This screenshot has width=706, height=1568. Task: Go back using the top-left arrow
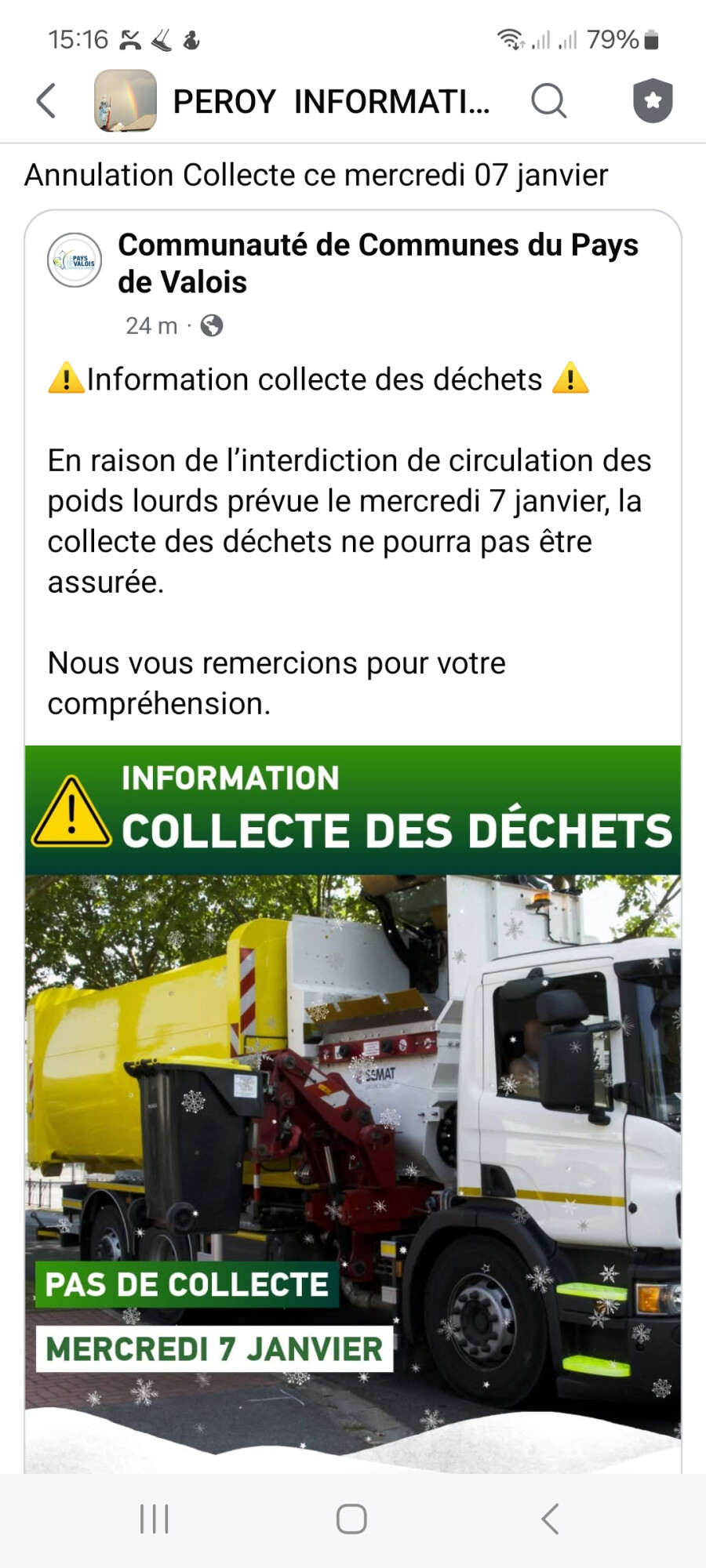click(46, 100)
